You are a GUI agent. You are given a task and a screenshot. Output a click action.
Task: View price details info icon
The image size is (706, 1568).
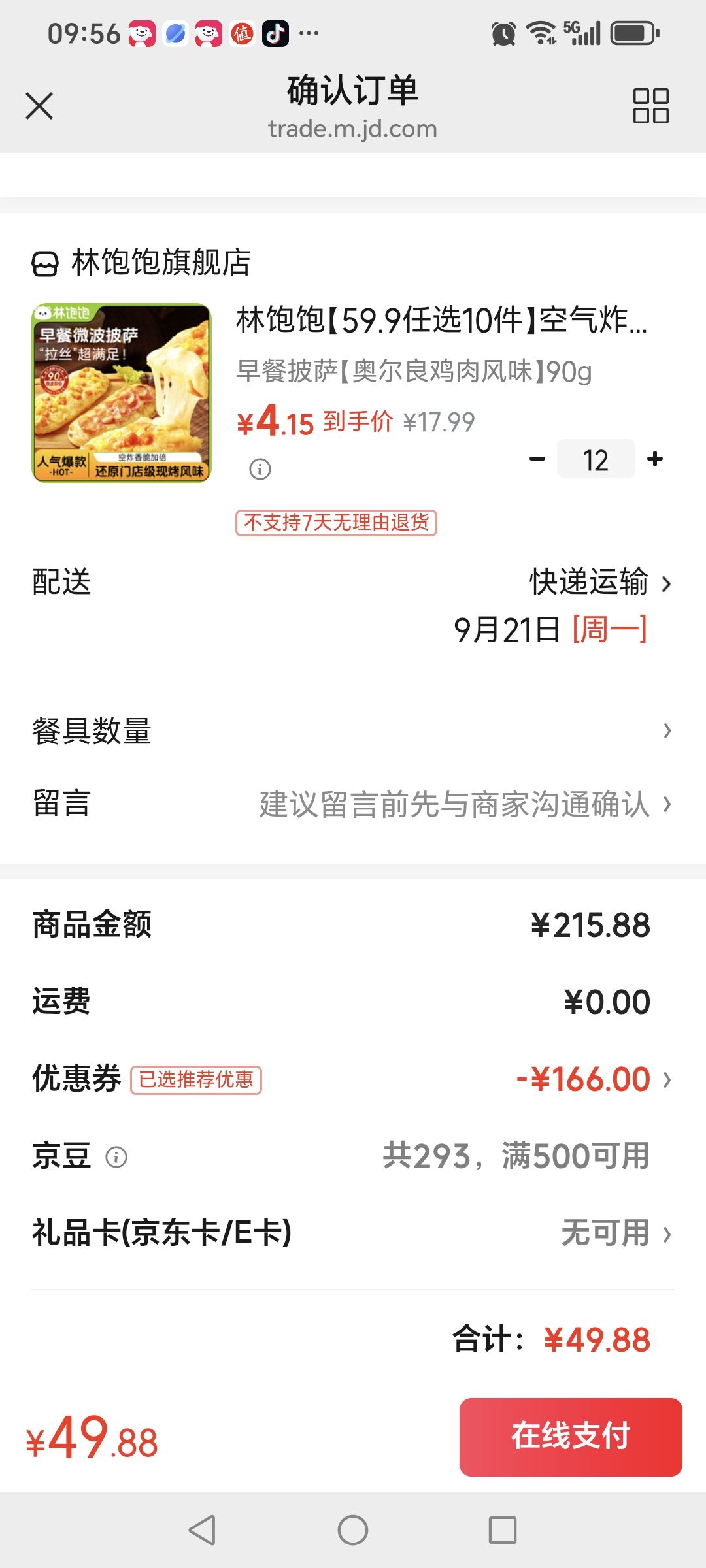pyautogui.click(x=260, y=468)
